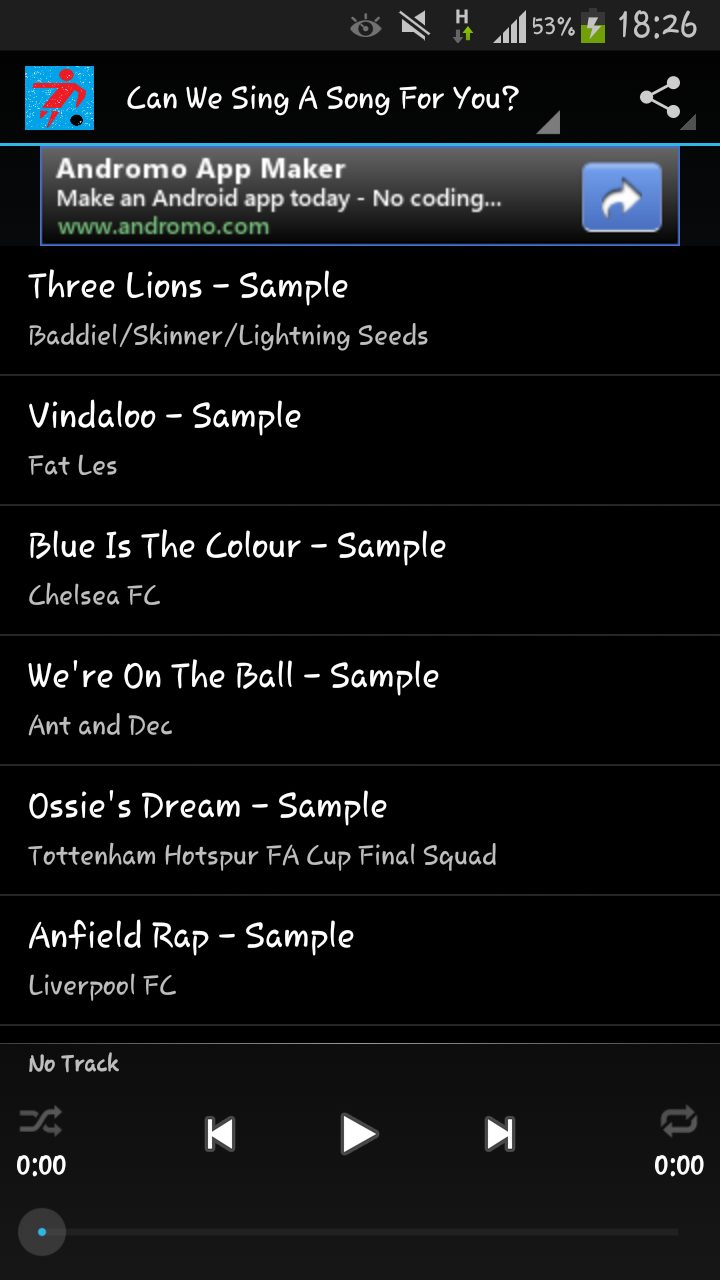The height and width of the screenshot is (1280, 720).
Task: Toggle shuffle mode
Action: [x=41, y=1122]
